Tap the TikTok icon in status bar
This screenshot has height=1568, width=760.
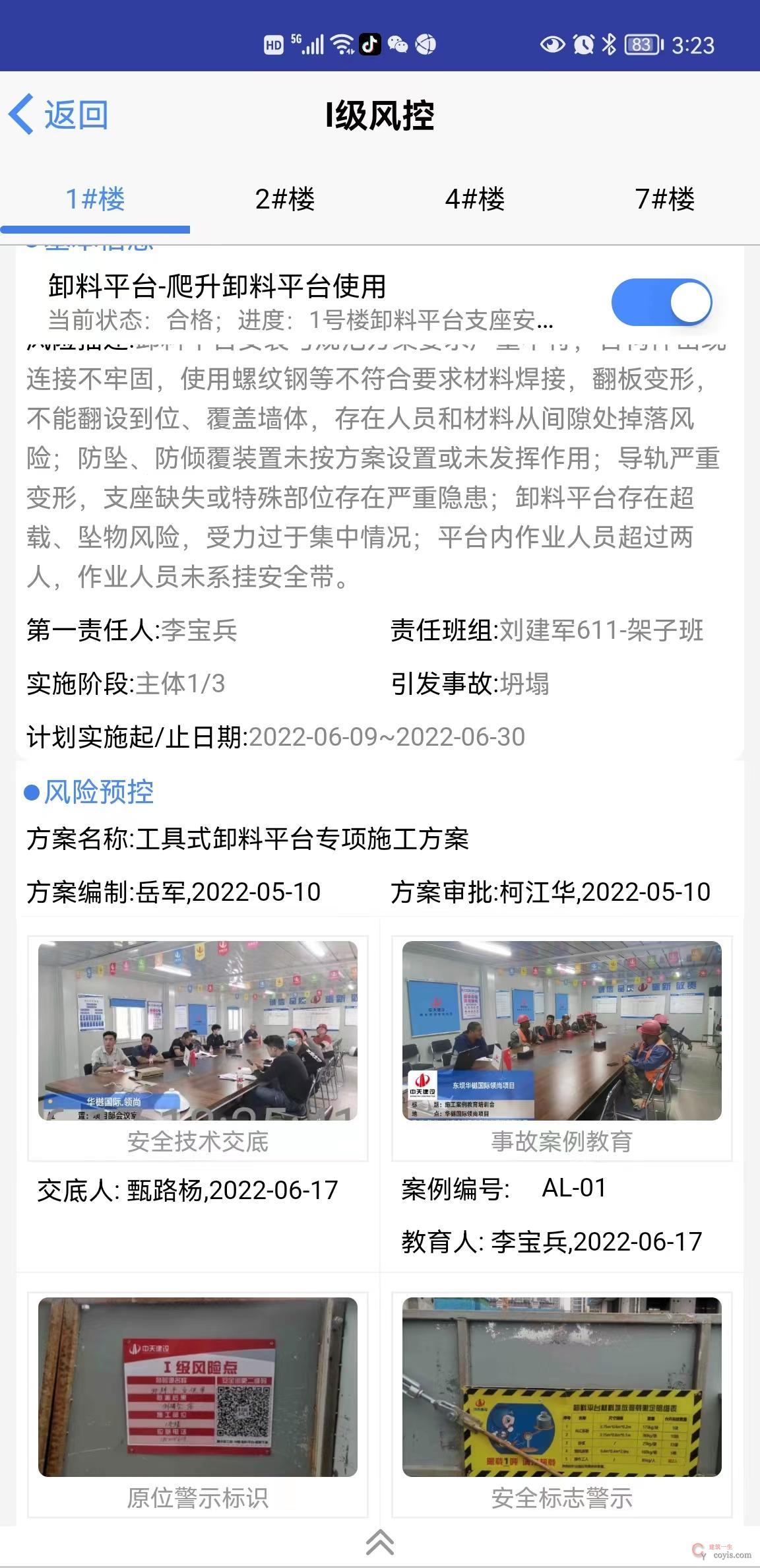click(x=369, y=45)
